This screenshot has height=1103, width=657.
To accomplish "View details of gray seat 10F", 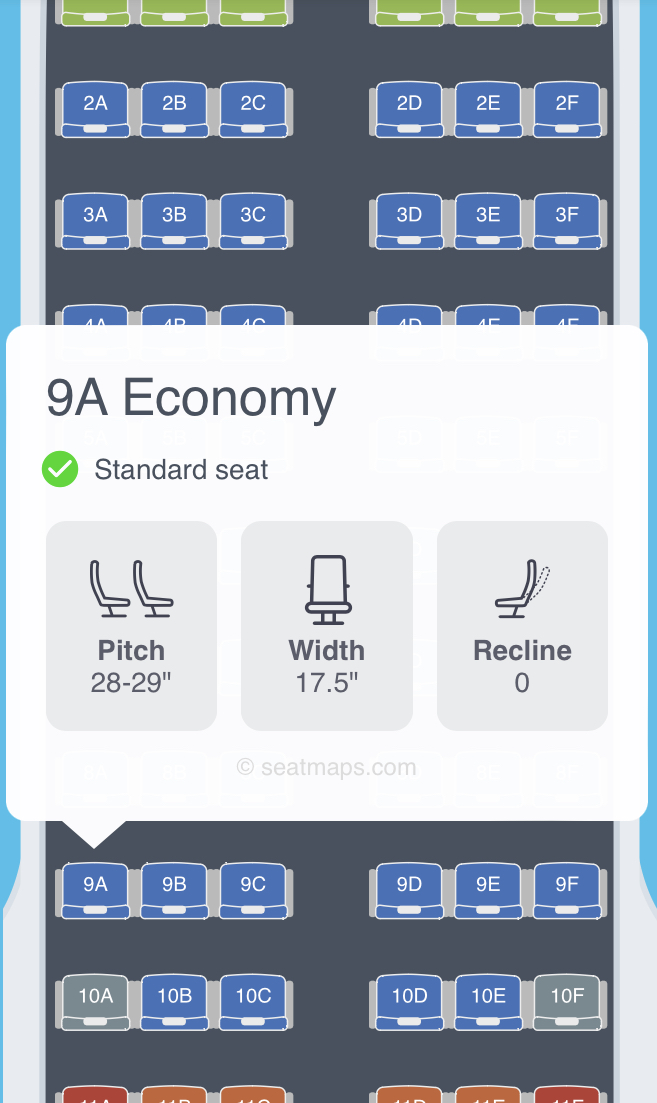I will click(x=567, y=1002).
